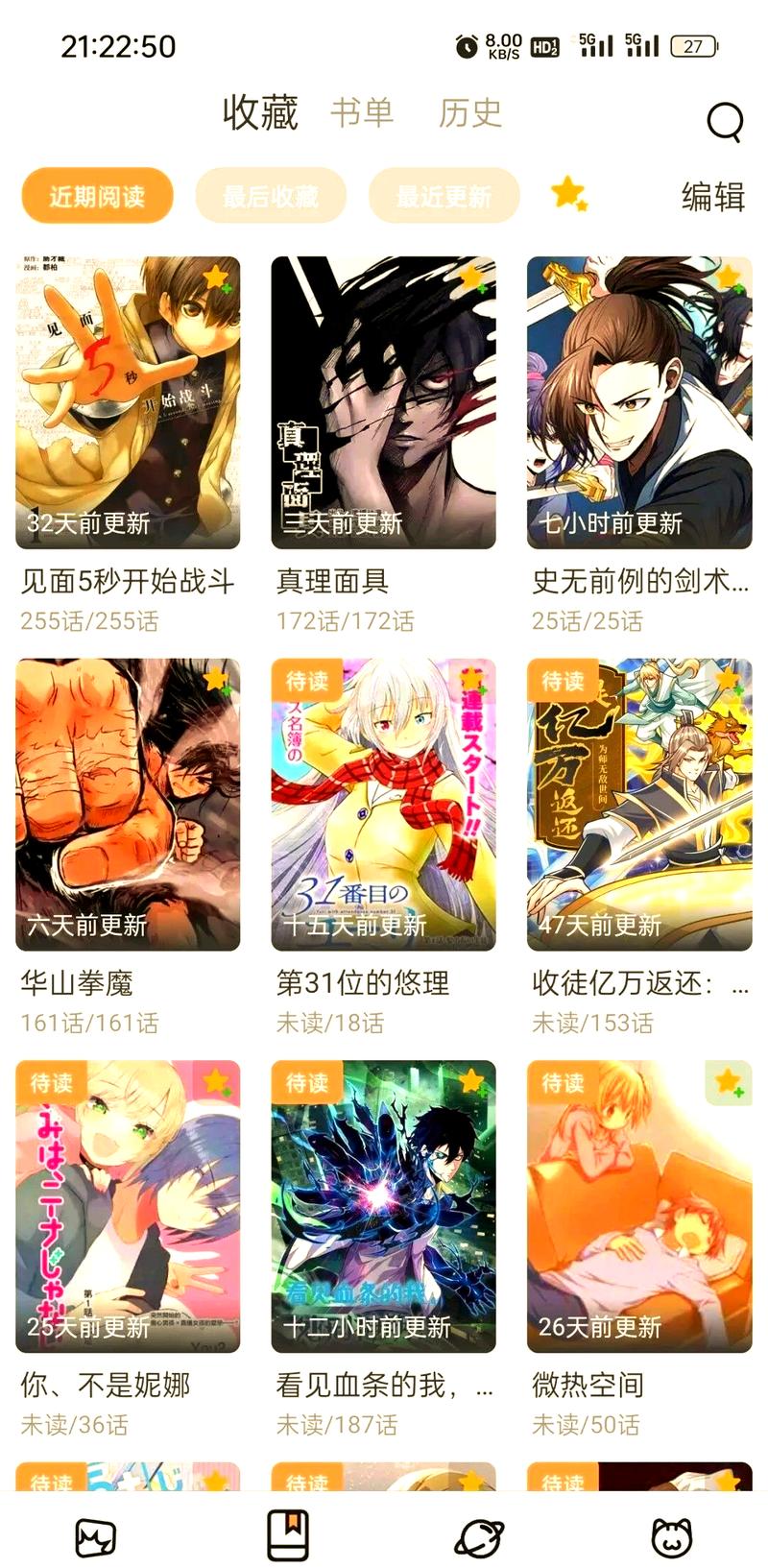
Task: Select the 最后收藏 sort chip
Action: point(270,196)
